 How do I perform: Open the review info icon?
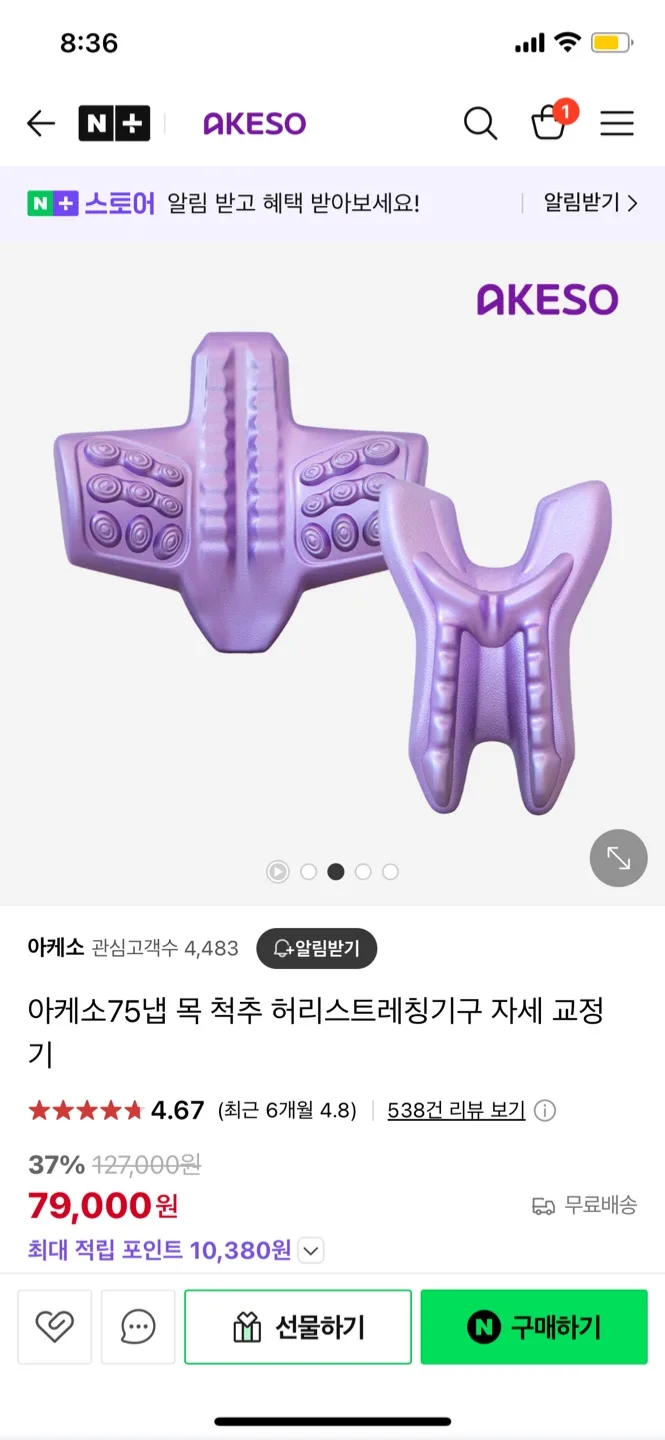[545, 1110]
